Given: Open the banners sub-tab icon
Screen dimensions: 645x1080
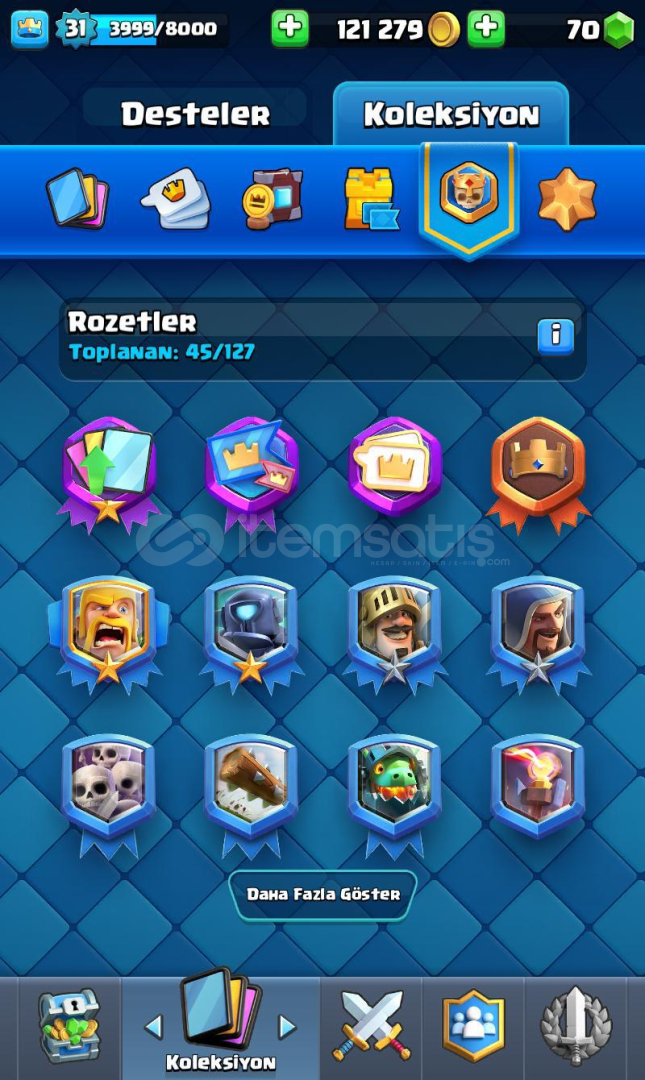Looking at the screenshot, I should coord(273,198).
